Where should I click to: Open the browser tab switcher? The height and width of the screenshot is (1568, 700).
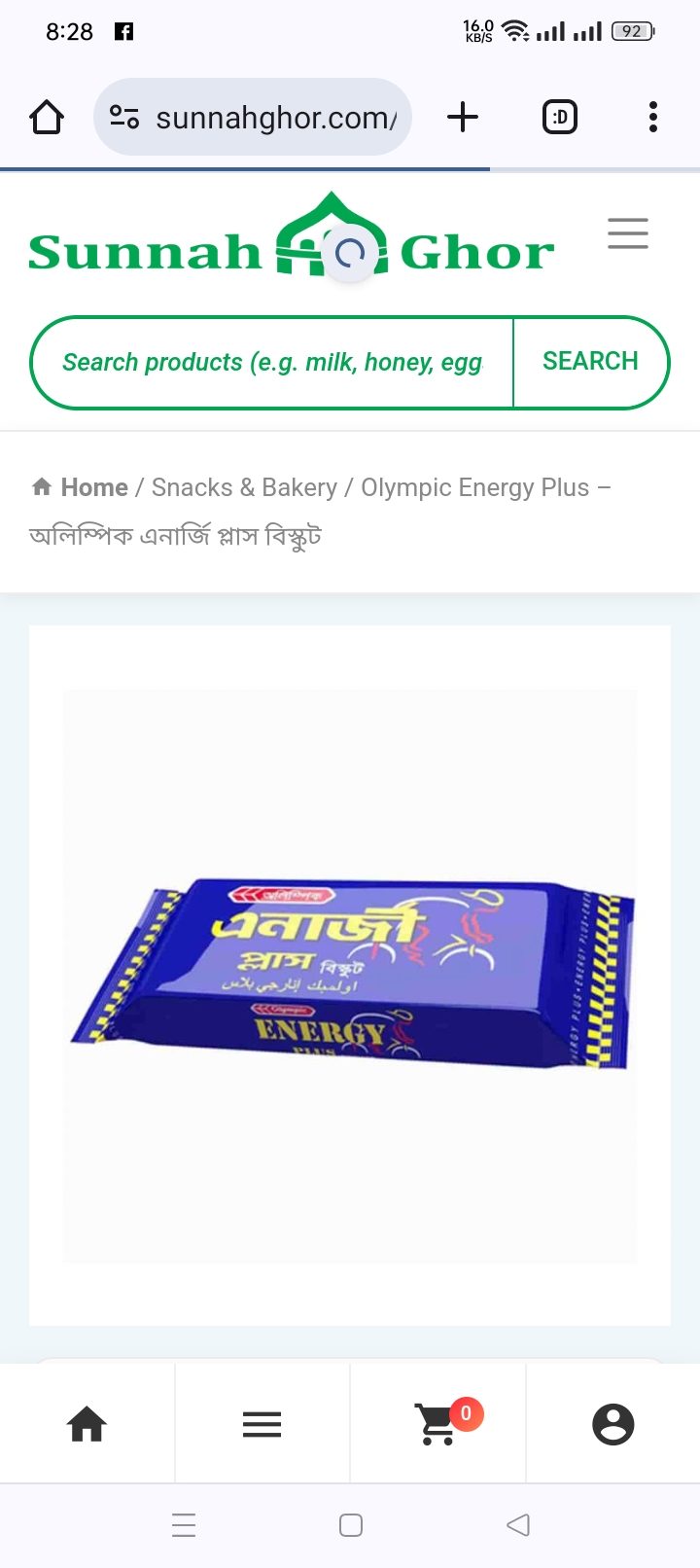559,117
